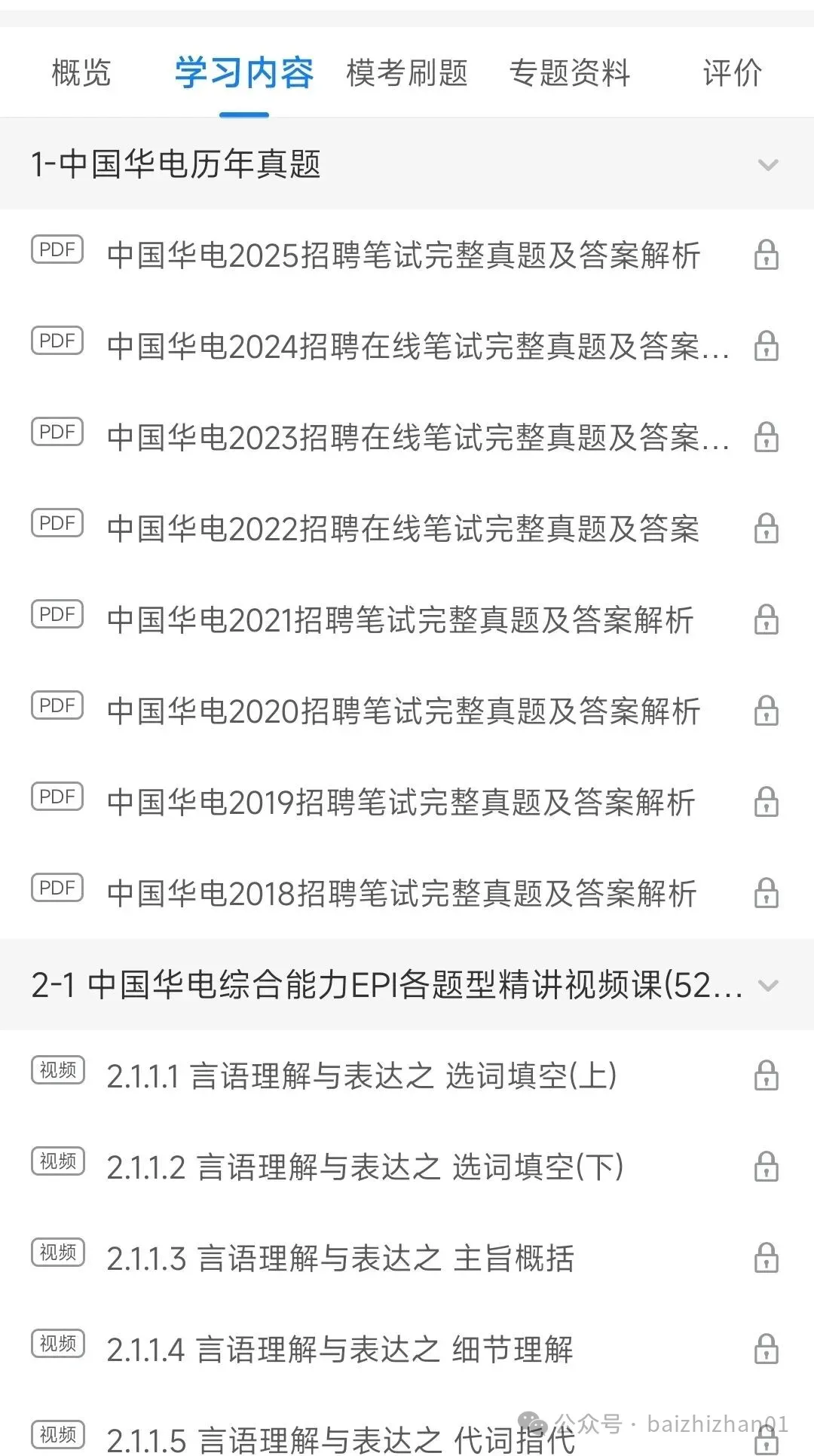Collapse the 2-1 综合能力EPI视频课 section
This screenshot has height=1456, width=814.
tap(407, 985)
